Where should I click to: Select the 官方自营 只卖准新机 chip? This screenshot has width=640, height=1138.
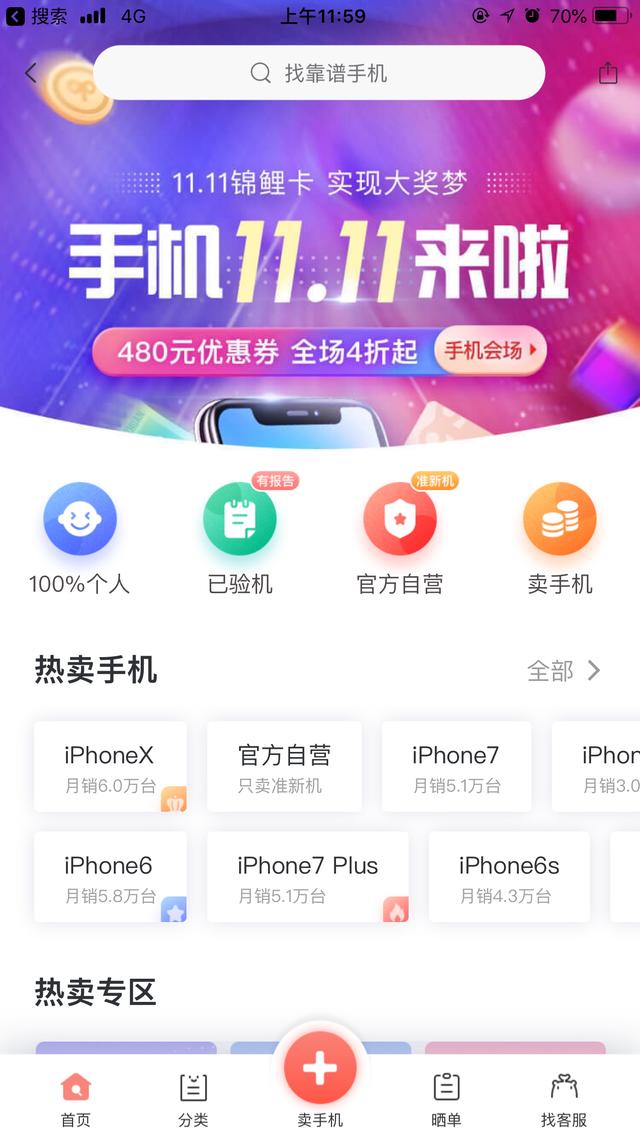tap(284, 767)
